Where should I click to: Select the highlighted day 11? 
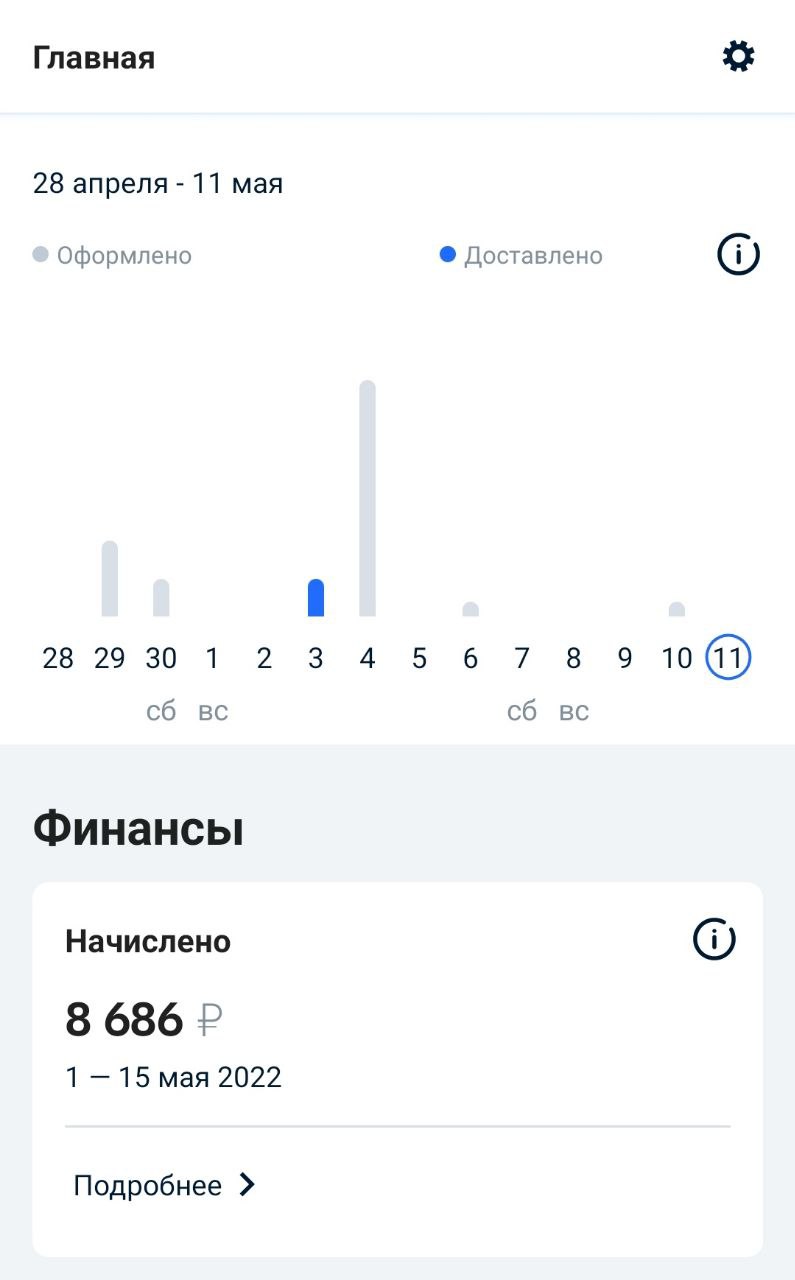click(728, 658)
